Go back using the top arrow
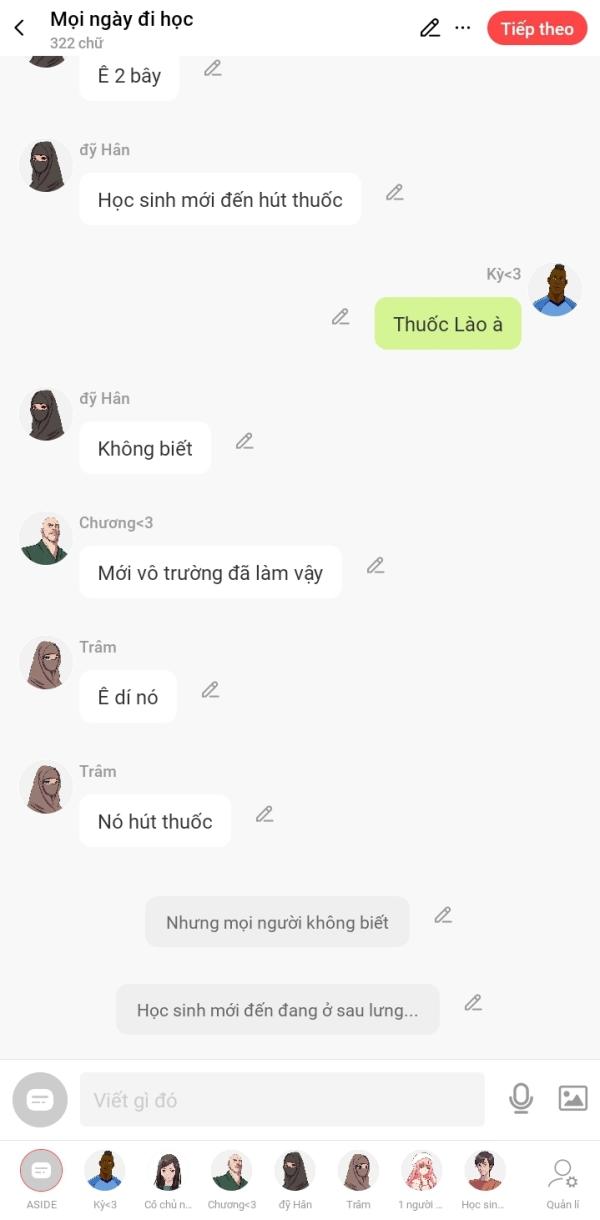The image size is (600, 1220). [19, 28]
